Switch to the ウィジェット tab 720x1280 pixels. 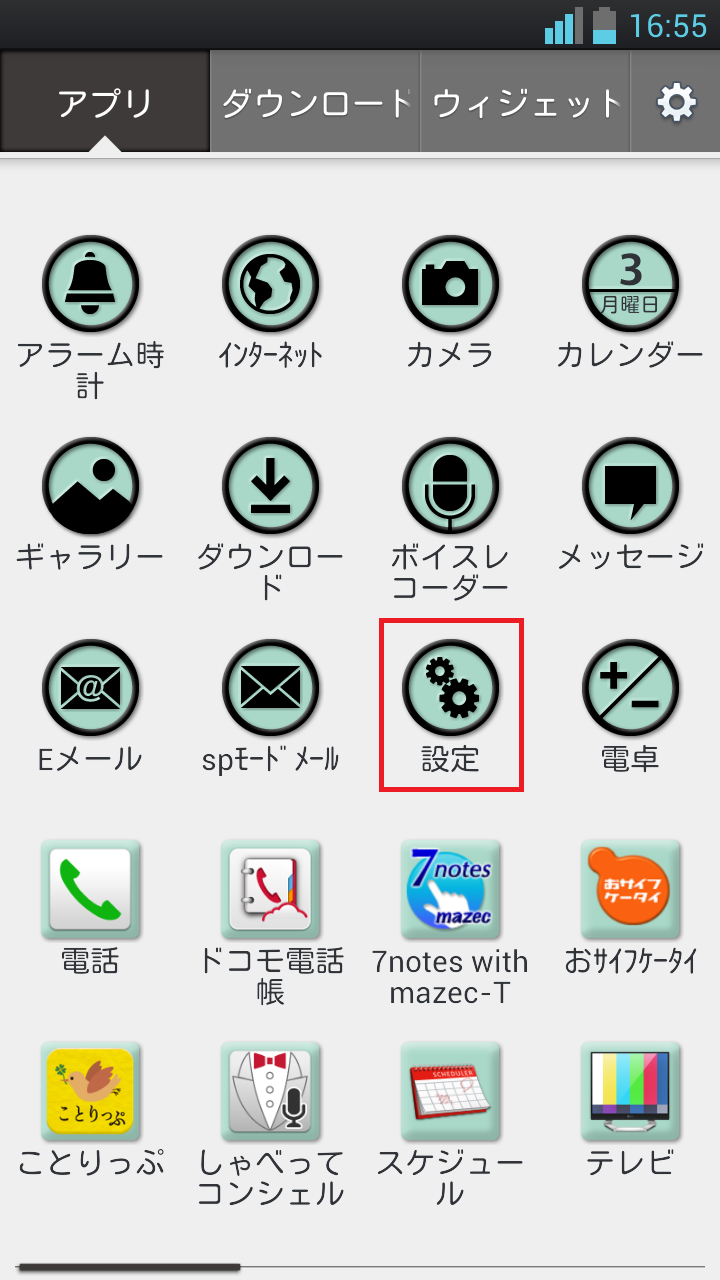525,100
